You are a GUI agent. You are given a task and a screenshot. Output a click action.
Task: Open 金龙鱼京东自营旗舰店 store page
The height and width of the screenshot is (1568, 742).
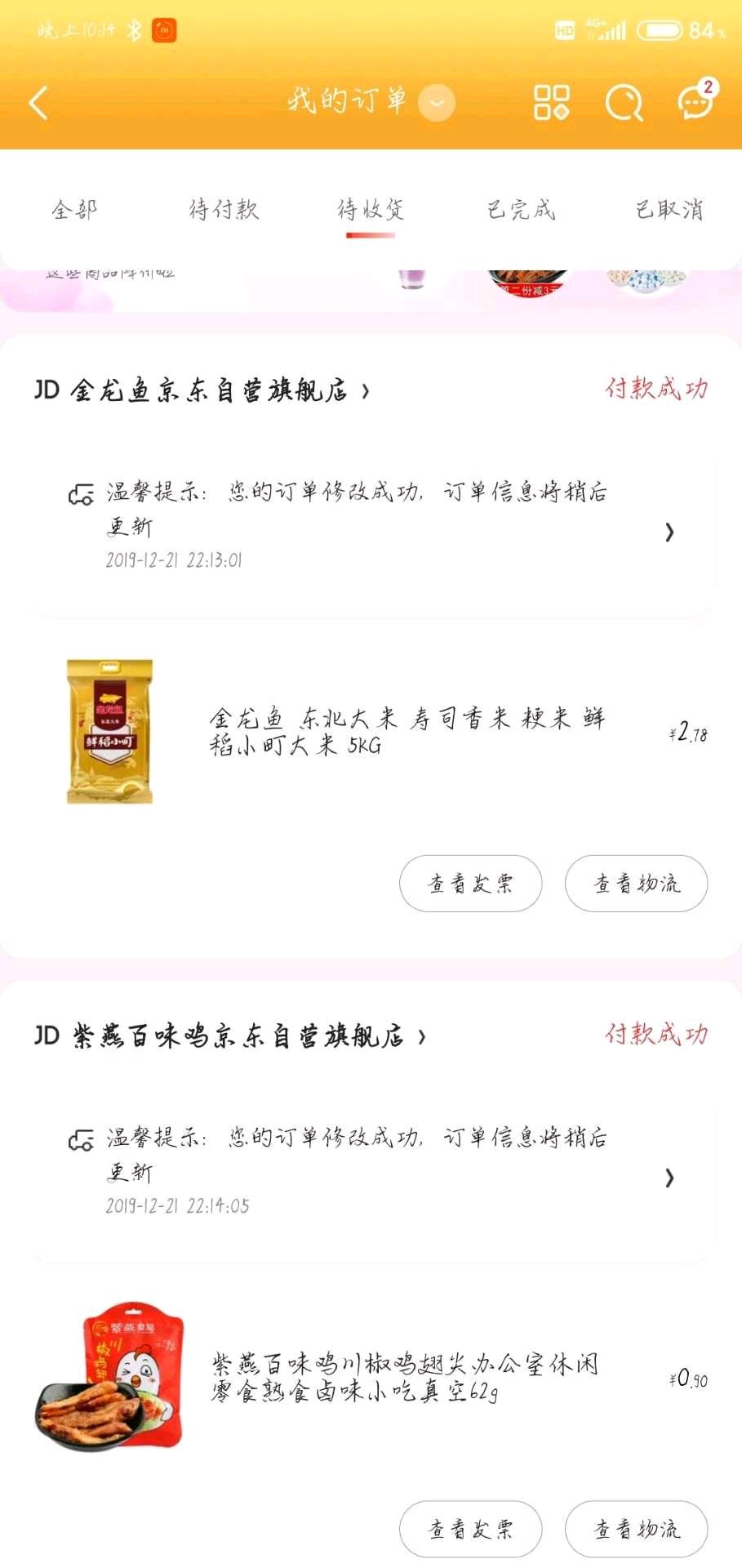(202, 391)
